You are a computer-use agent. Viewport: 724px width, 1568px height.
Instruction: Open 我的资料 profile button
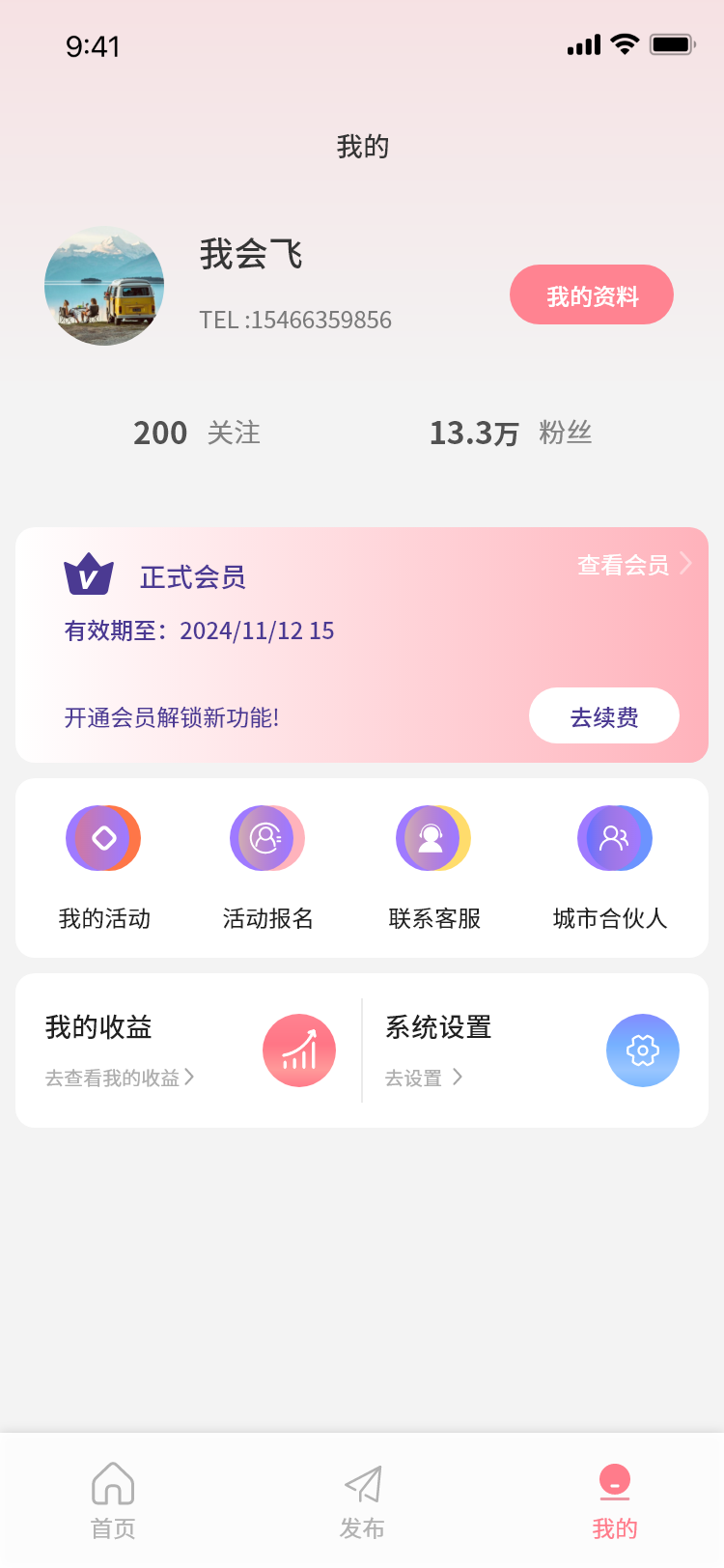click(x=591, y=295)
